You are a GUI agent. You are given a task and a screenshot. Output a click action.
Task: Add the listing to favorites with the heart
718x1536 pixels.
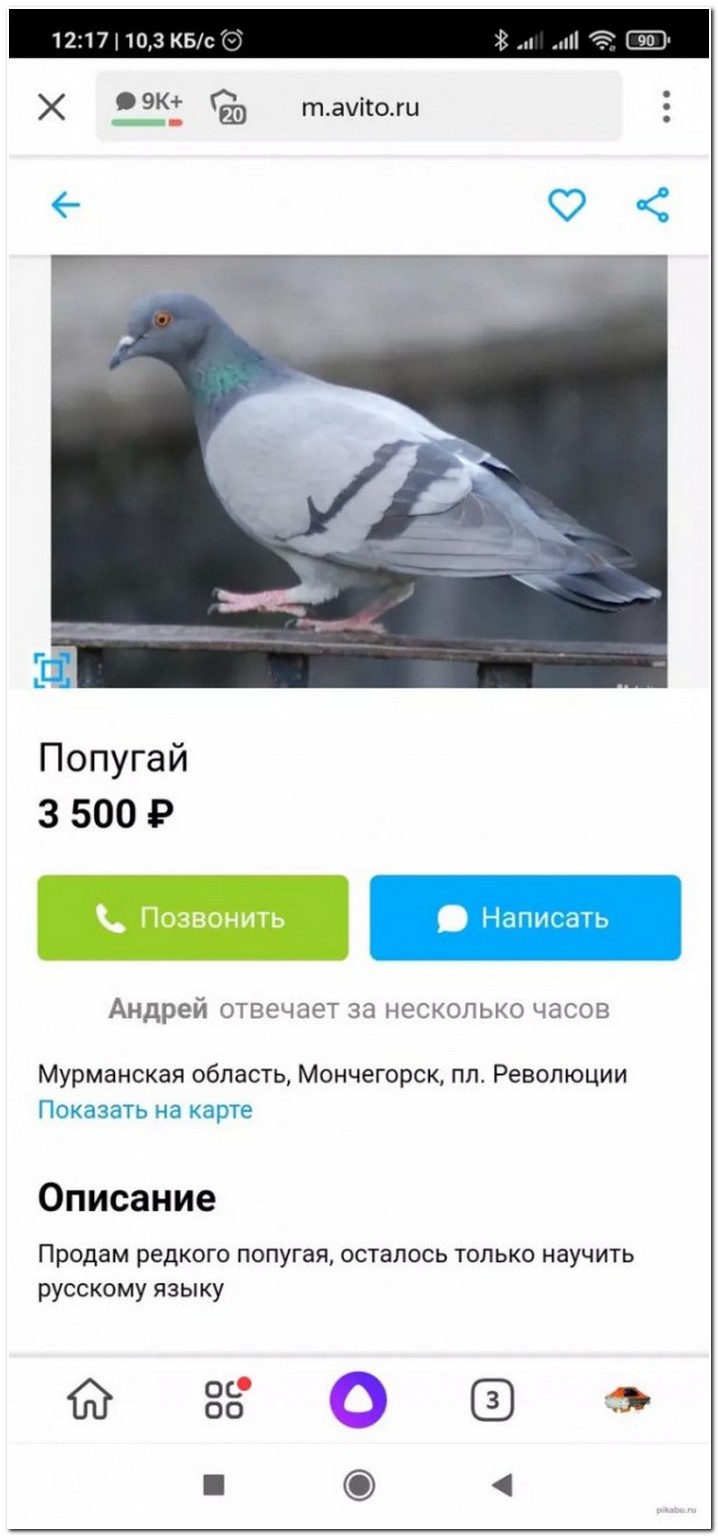(x=566, y=205)
